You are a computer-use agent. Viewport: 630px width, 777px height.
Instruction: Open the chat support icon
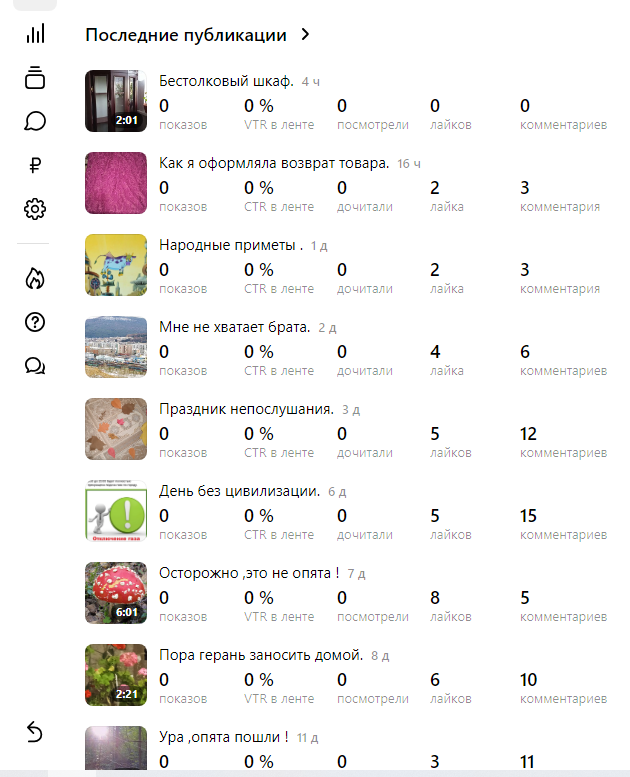tap(35, 366)
